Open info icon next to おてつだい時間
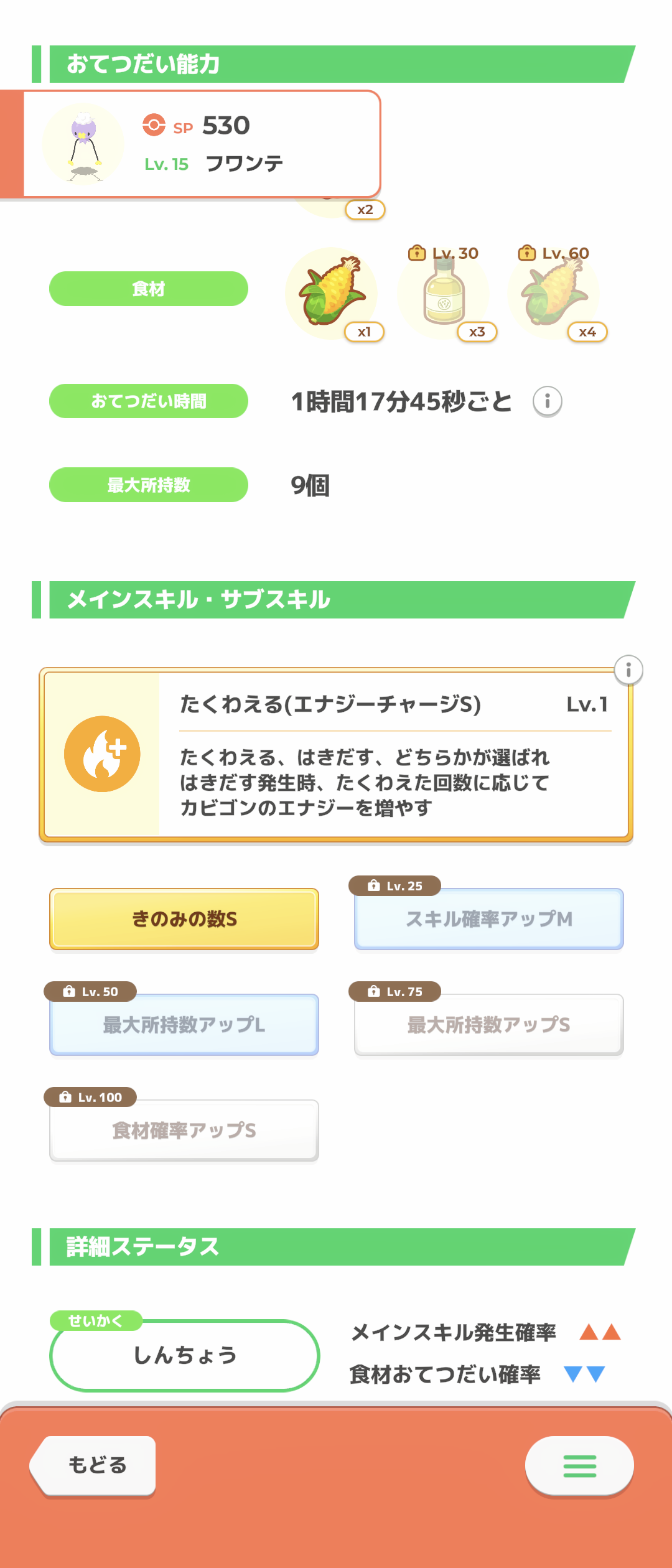This screenshot has height=1568, width=672. [547, 401]
